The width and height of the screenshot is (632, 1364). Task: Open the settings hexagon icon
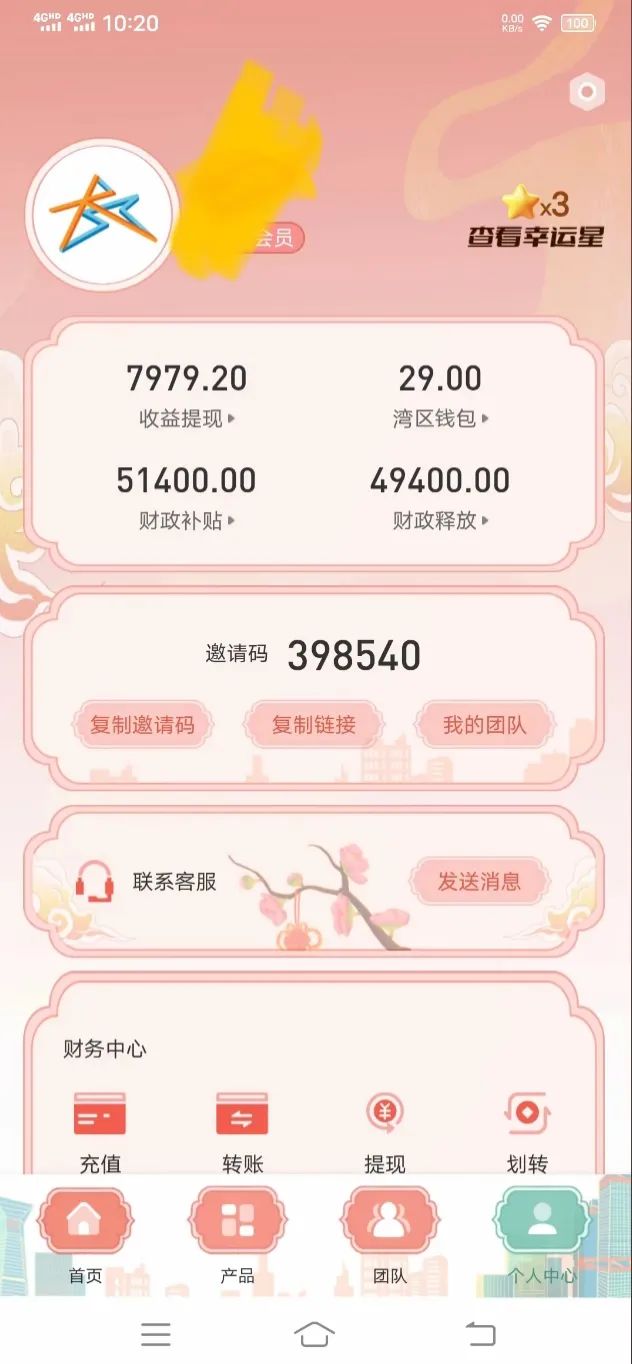586,93
